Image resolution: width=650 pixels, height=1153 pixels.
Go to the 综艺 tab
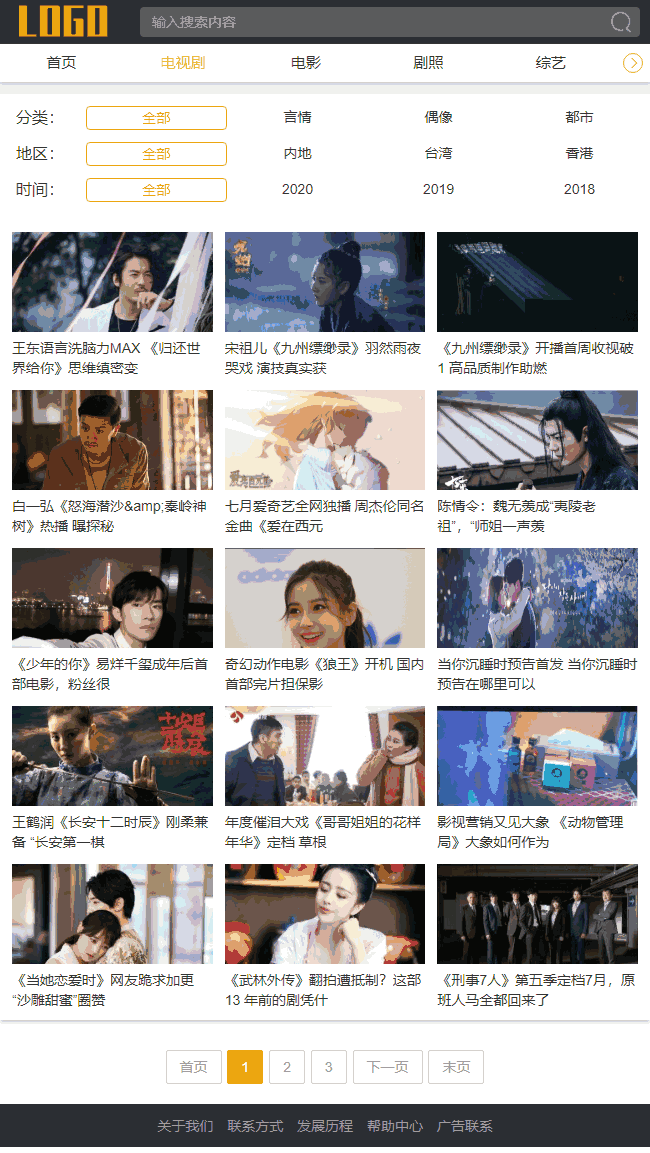click(x=551, y=63)
